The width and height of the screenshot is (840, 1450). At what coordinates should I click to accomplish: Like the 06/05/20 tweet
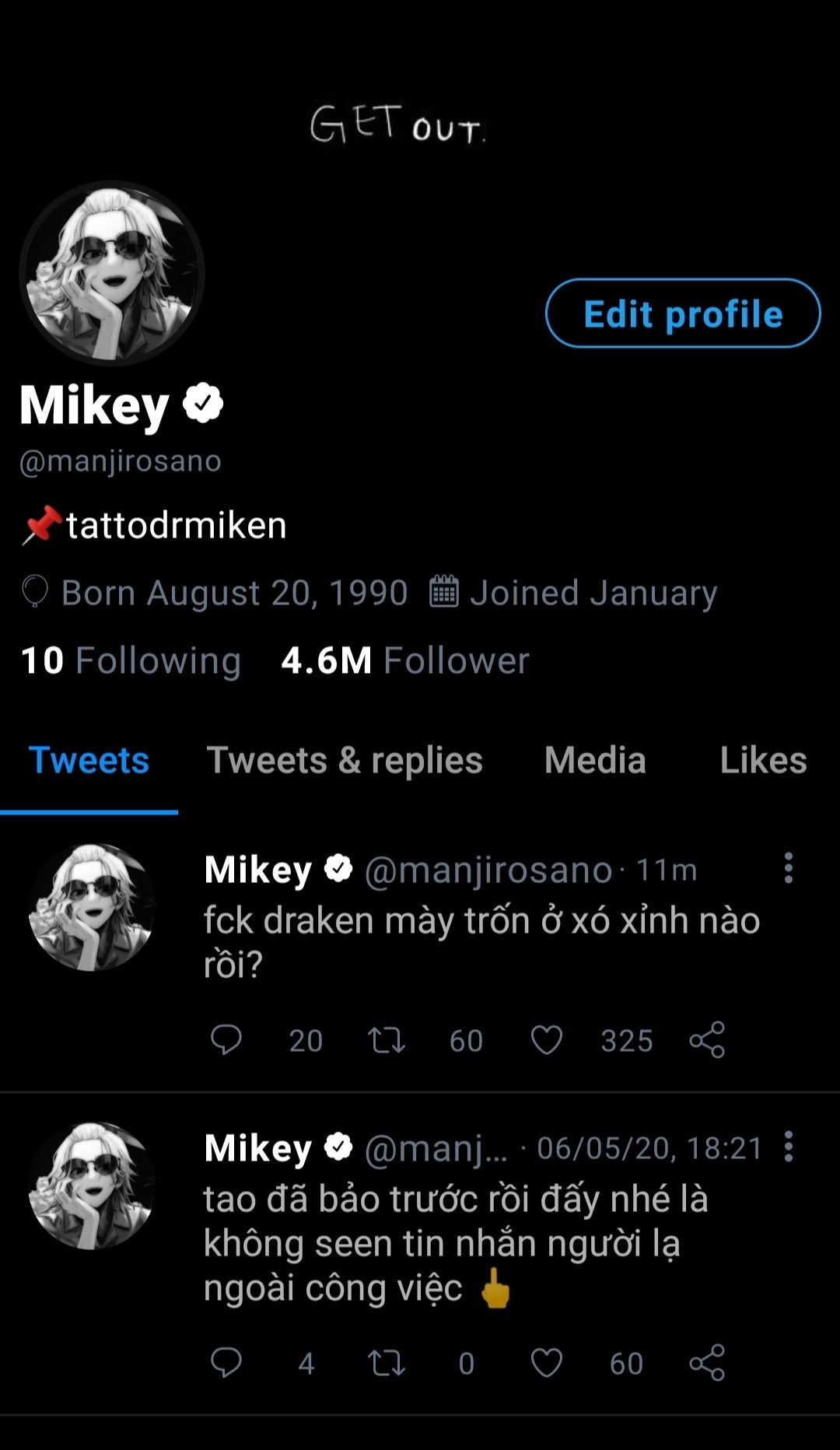tap(546, 1363)
